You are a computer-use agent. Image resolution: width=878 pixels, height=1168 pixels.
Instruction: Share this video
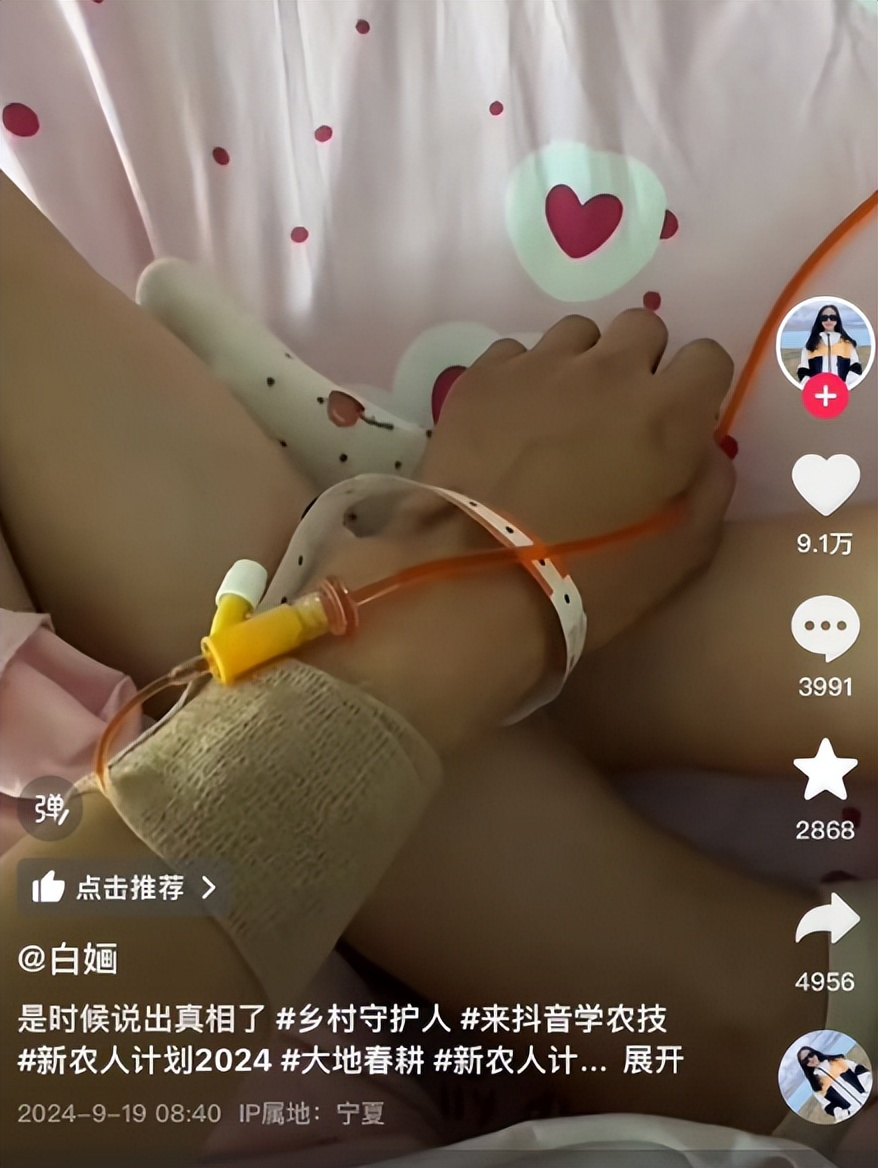pyautogui.click(x=826, y=922)
